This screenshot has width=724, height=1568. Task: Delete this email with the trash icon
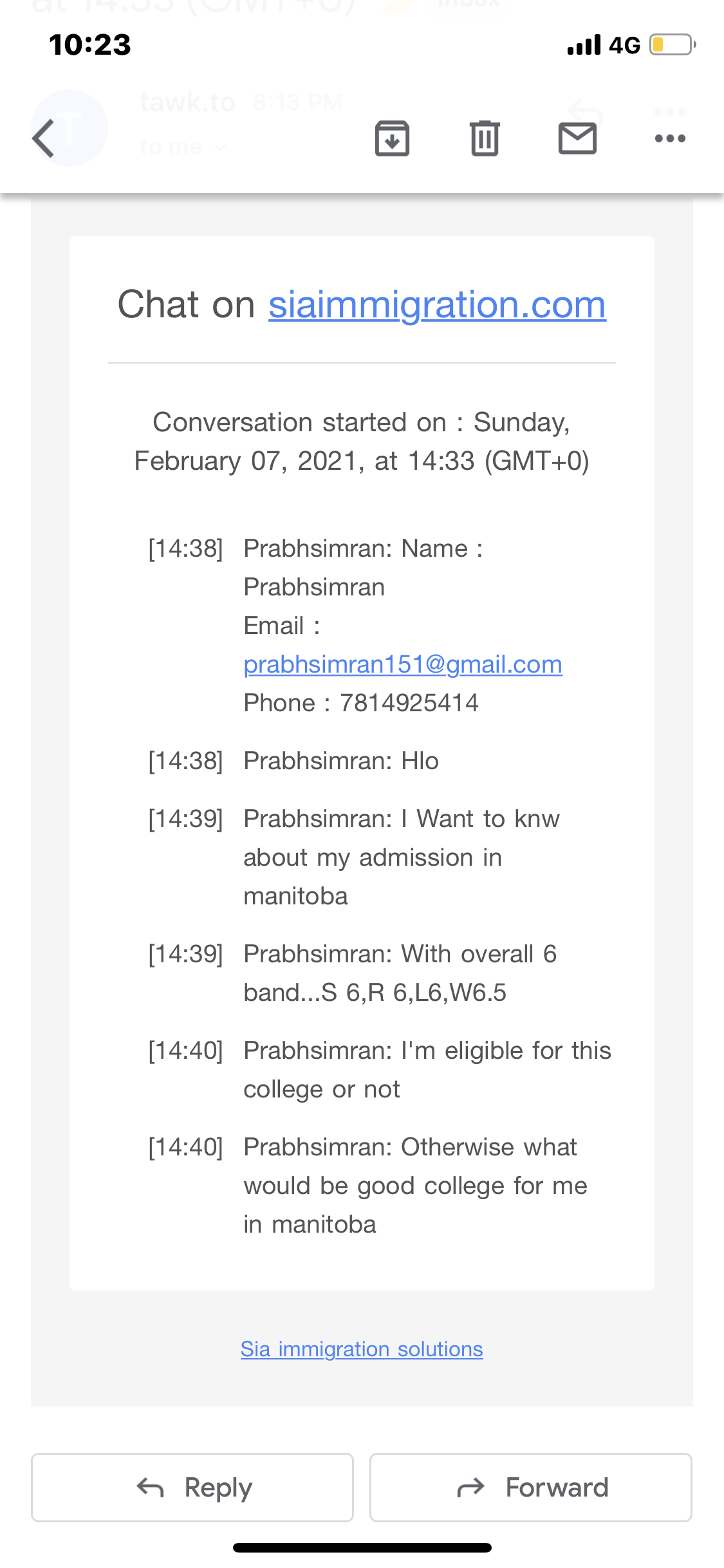[x=485, y=138]
